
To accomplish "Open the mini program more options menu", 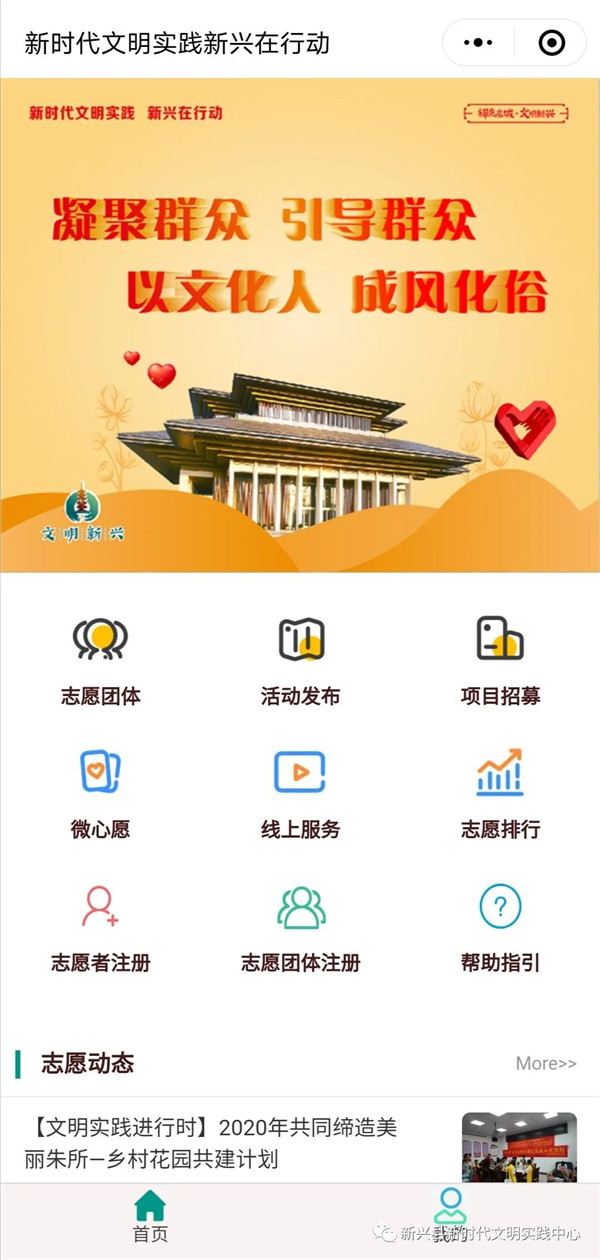I will 479,43.
